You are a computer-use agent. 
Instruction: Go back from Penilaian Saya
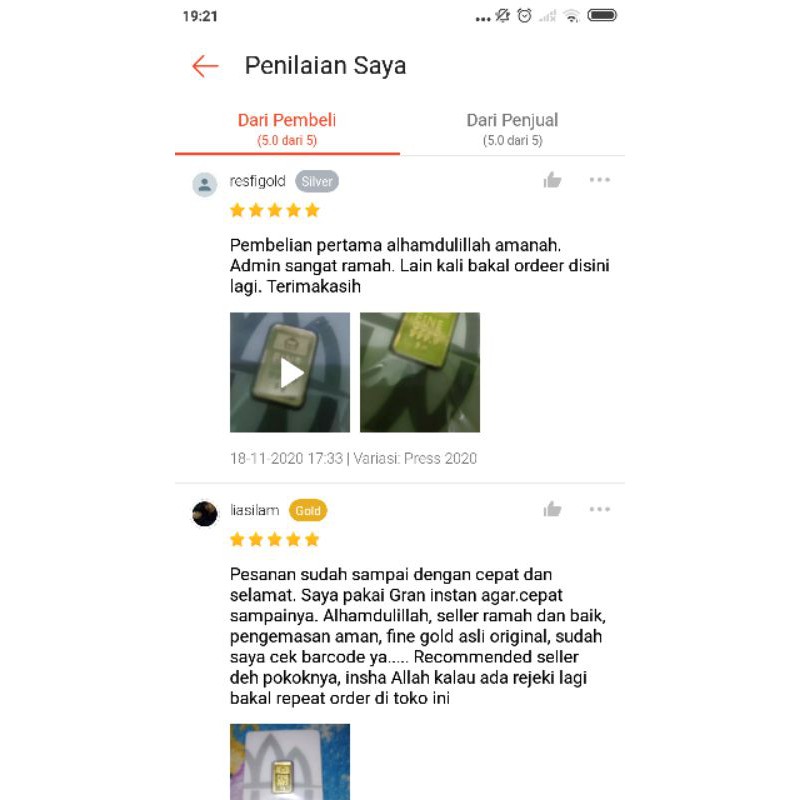pyautogui.click(x=205, y=66)
